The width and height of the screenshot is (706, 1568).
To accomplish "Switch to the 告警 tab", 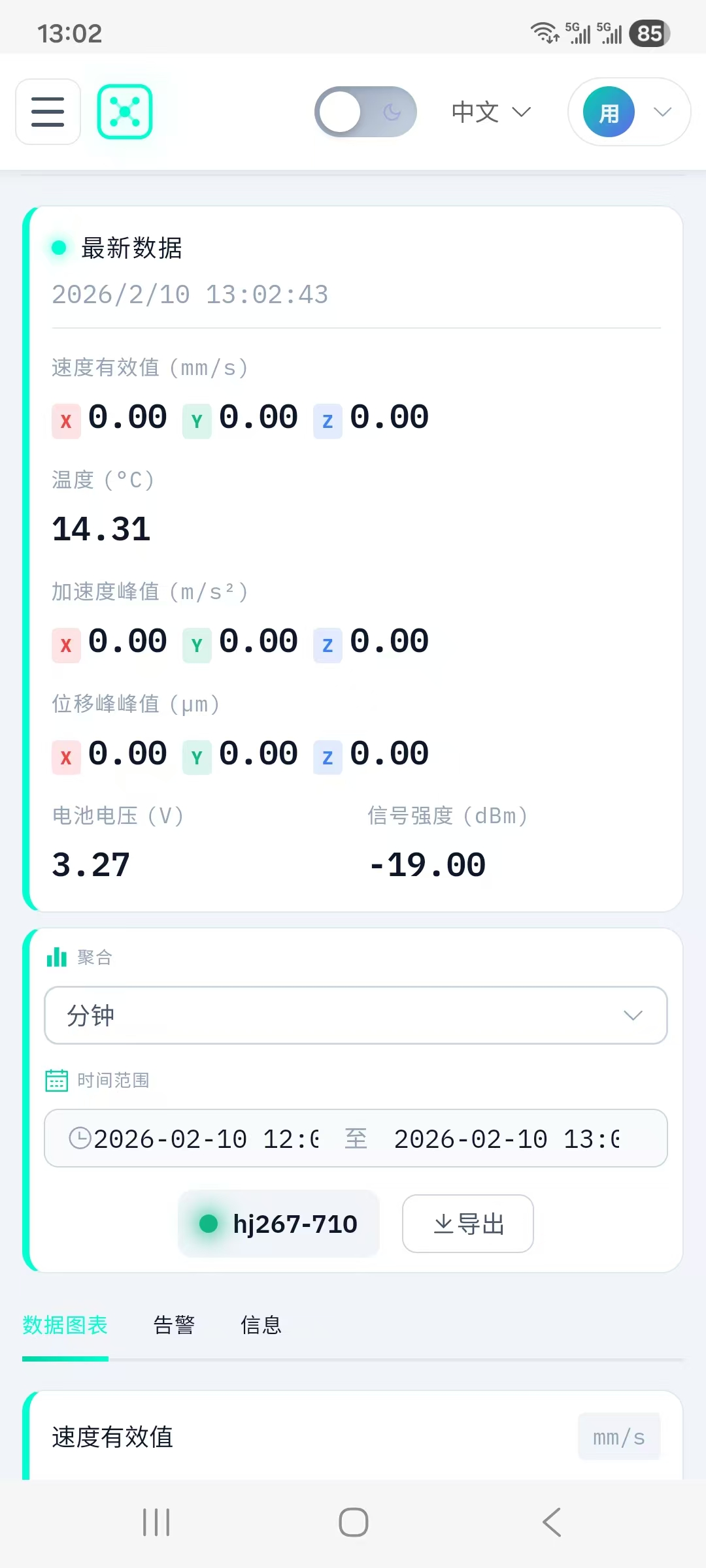I will pos(174,1324).
